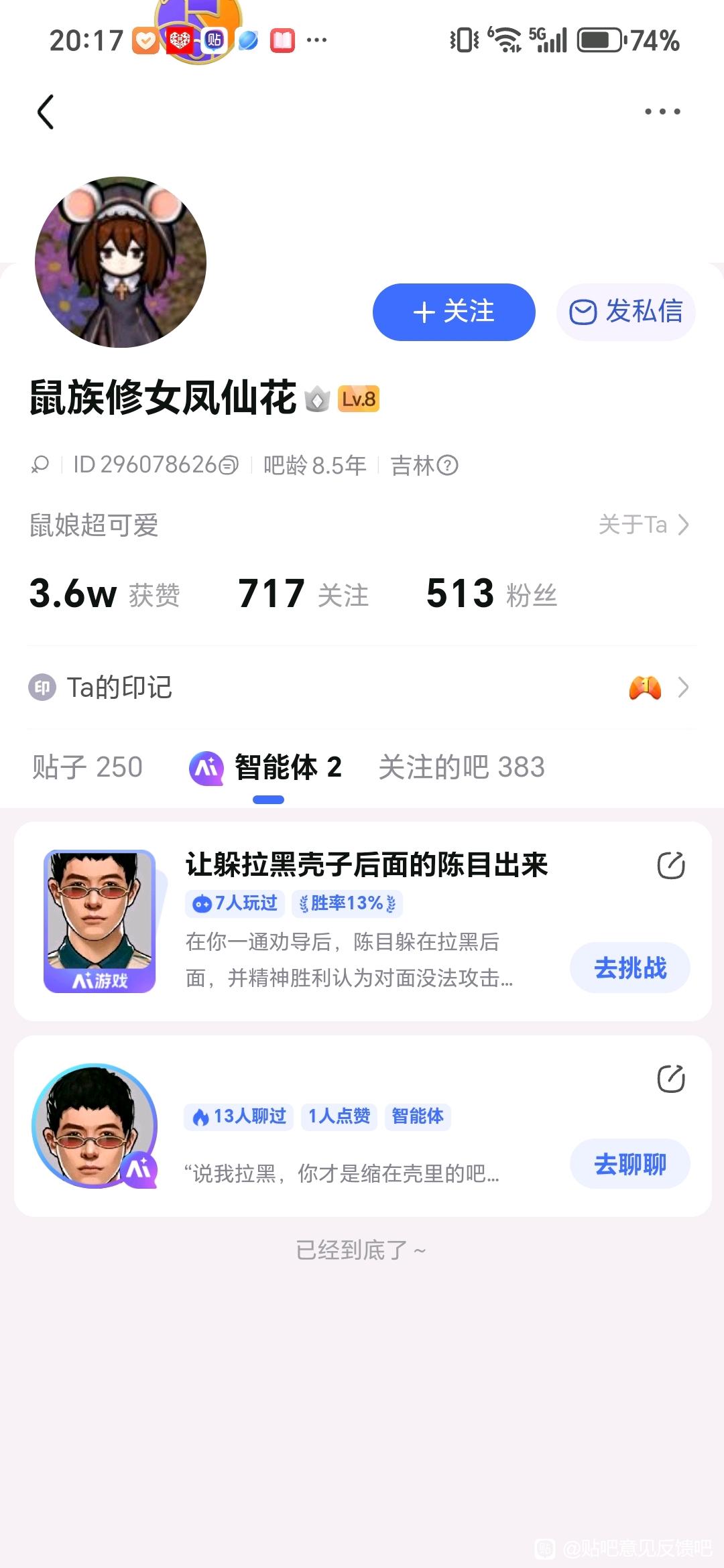Tap 去聊聊 to chat with the agent
This screenshot has width=724, height=1568.
point(629,1164)
